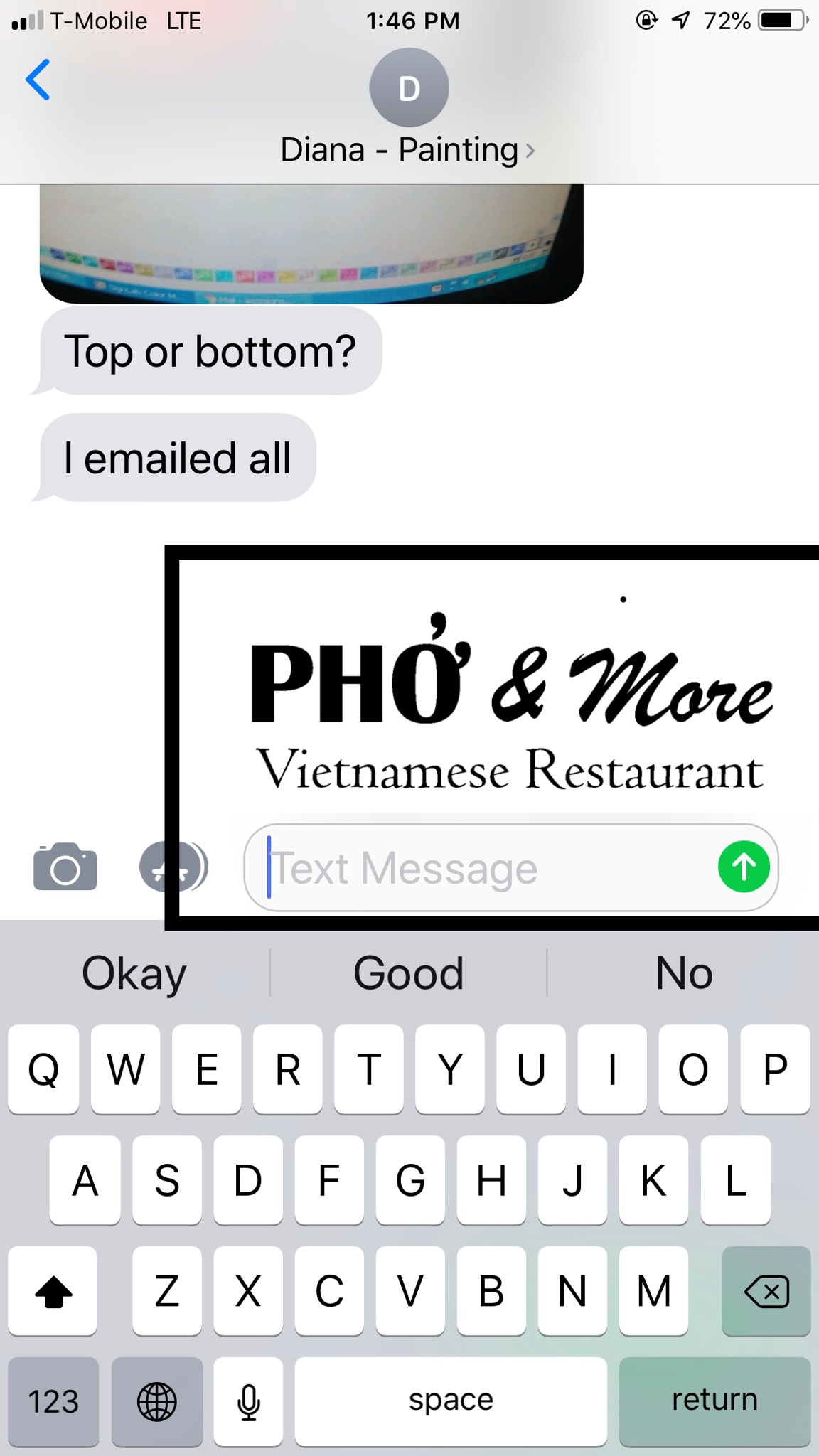819x1456 pixels.
Task: Open the received screen photo attachment
Action: pos(311,243)
